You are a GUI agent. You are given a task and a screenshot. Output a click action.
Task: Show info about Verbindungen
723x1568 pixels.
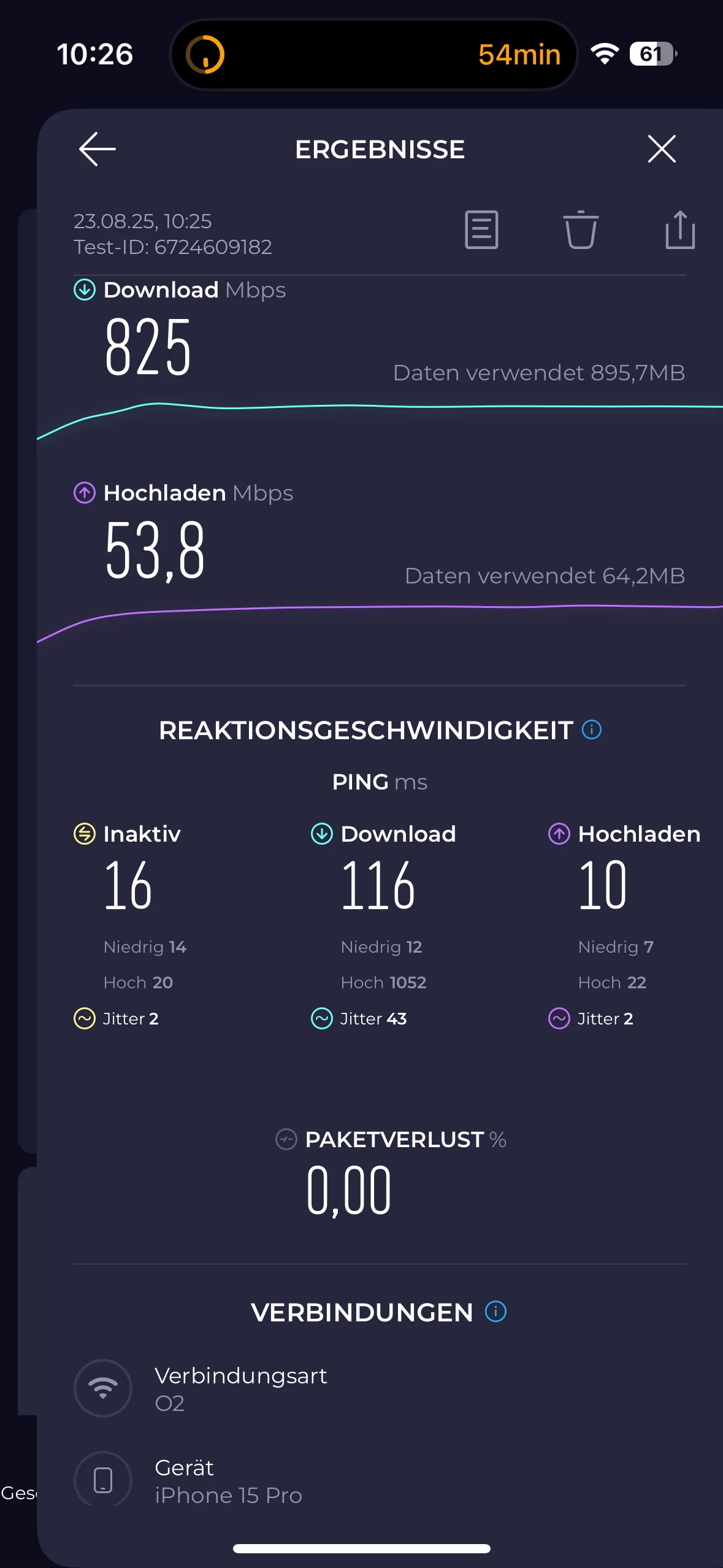pyautogui.click(x=495, y=1312)
